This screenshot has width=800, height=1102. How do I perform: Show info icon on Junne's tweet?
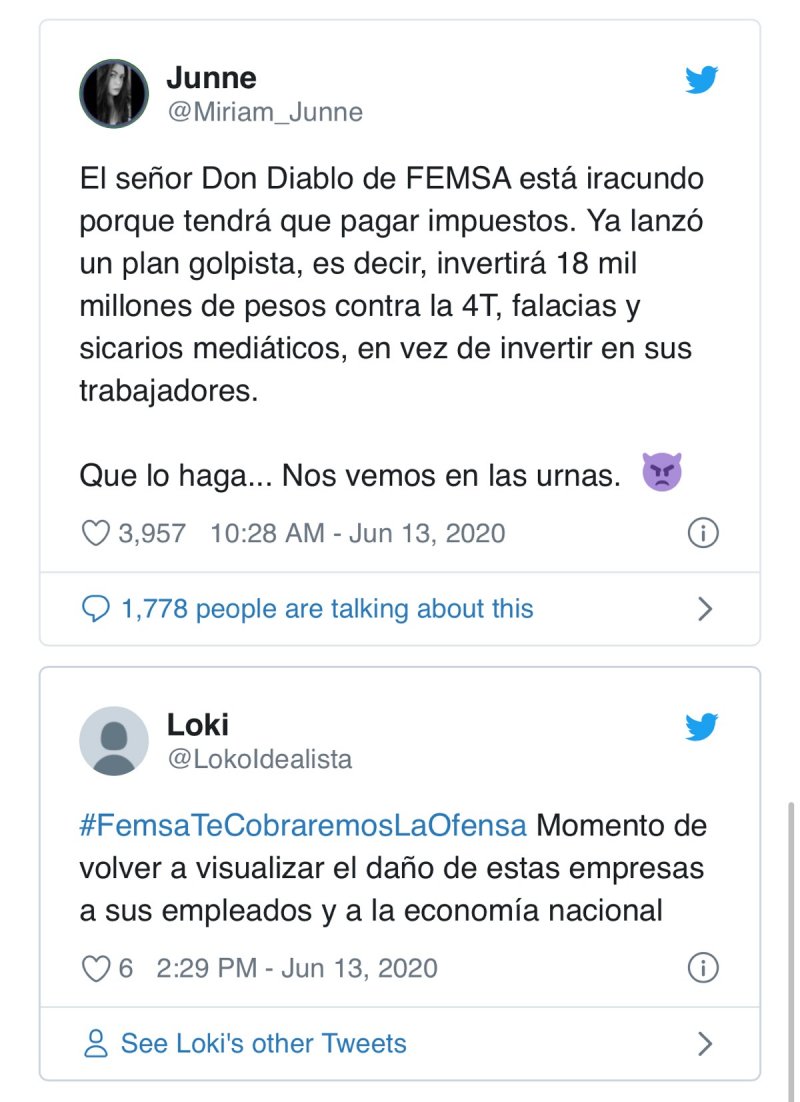(703, 533)
